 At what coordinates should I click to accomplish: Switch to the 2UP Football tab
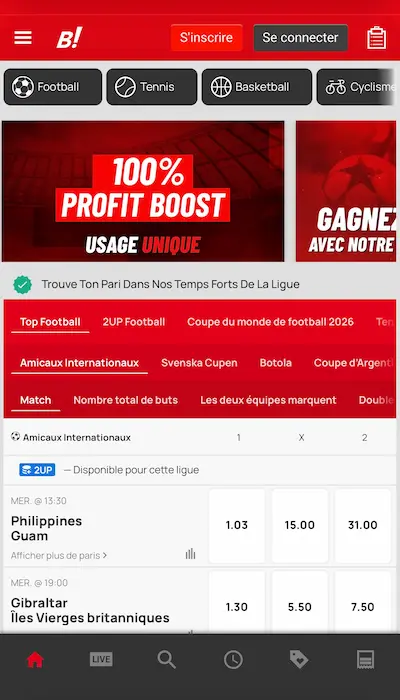134,322
